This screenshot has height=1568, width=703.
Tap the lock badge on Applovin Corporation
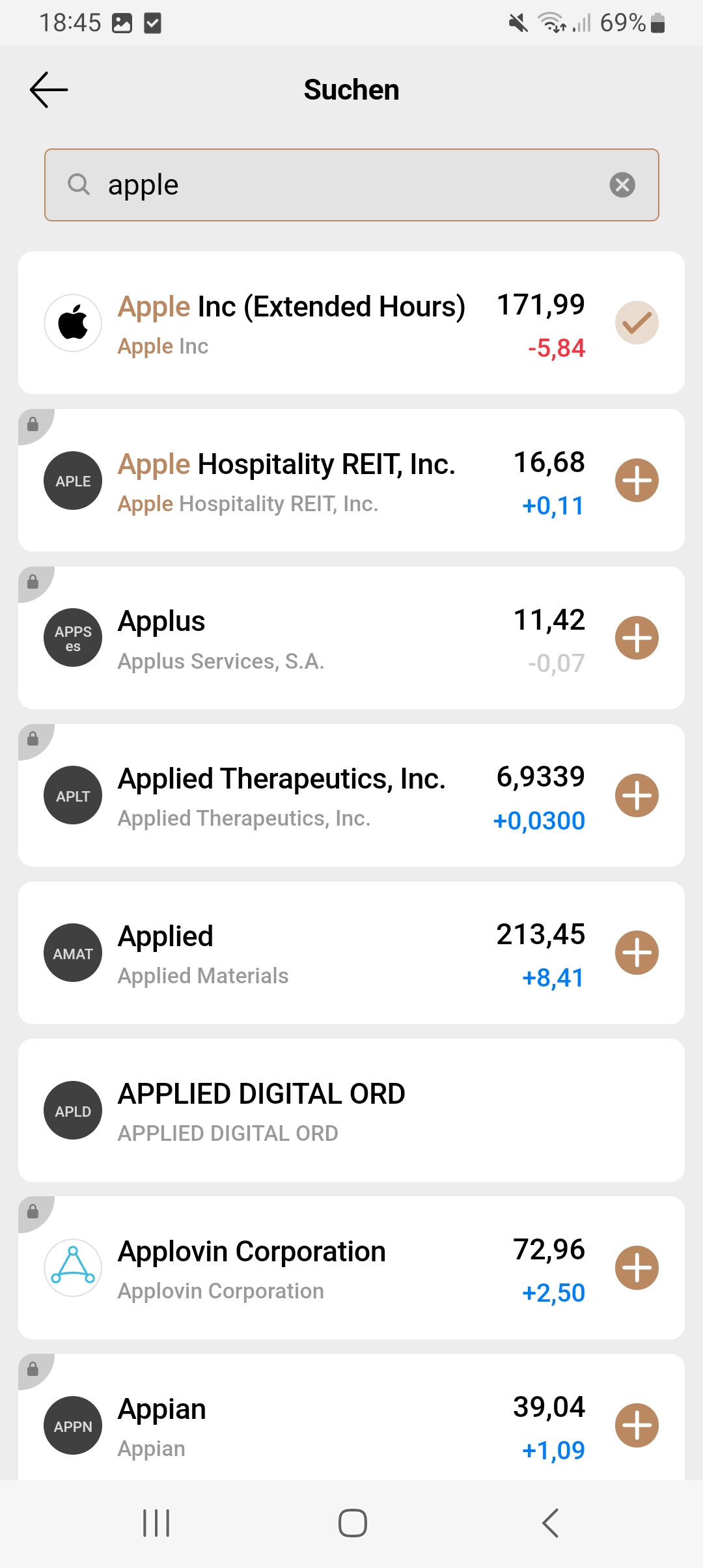(x=34, y=1212)
